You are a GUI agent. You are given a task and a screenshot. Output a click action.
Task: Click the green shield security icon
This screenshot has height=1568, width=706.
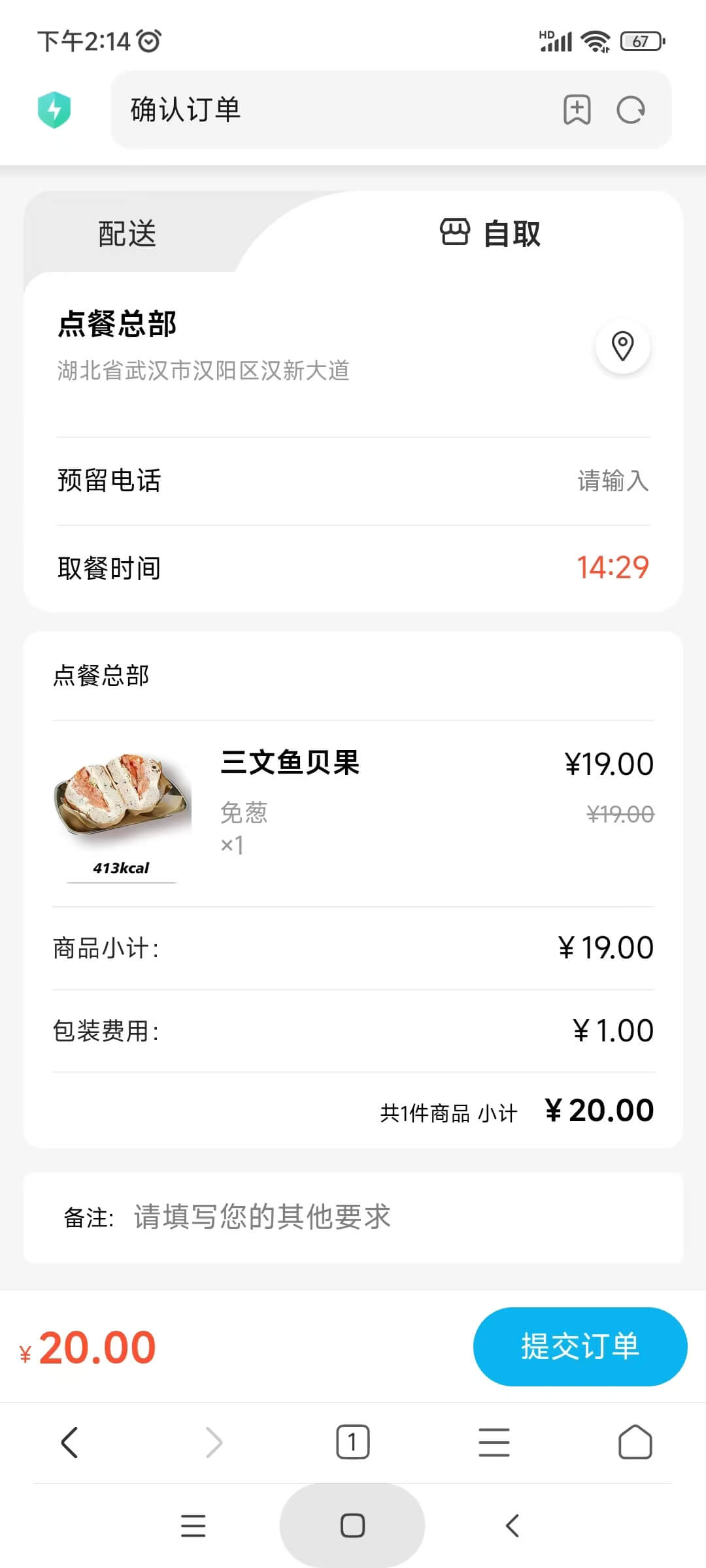(x=55, y=110)
